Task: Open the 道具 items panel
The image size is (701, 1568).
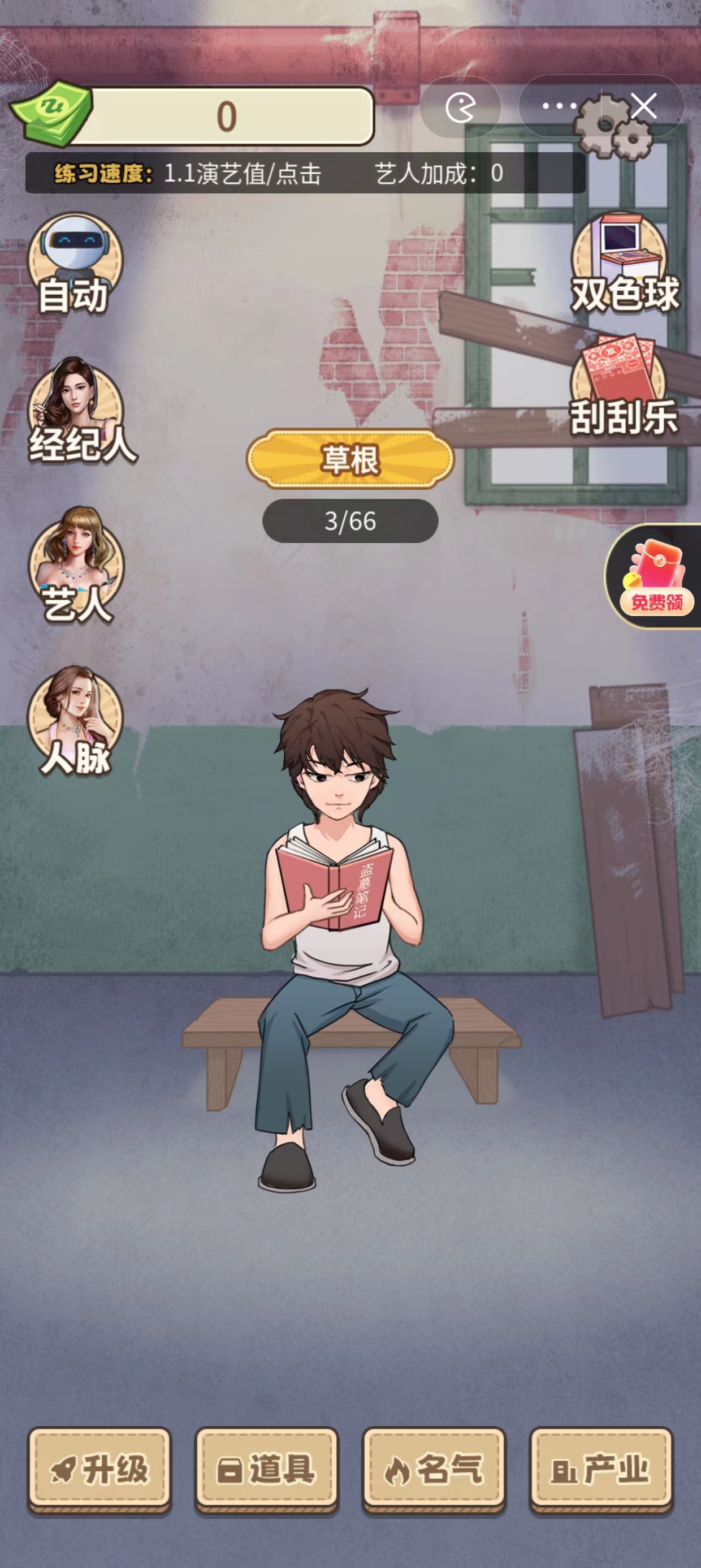Action: [x=266, y=1469]
